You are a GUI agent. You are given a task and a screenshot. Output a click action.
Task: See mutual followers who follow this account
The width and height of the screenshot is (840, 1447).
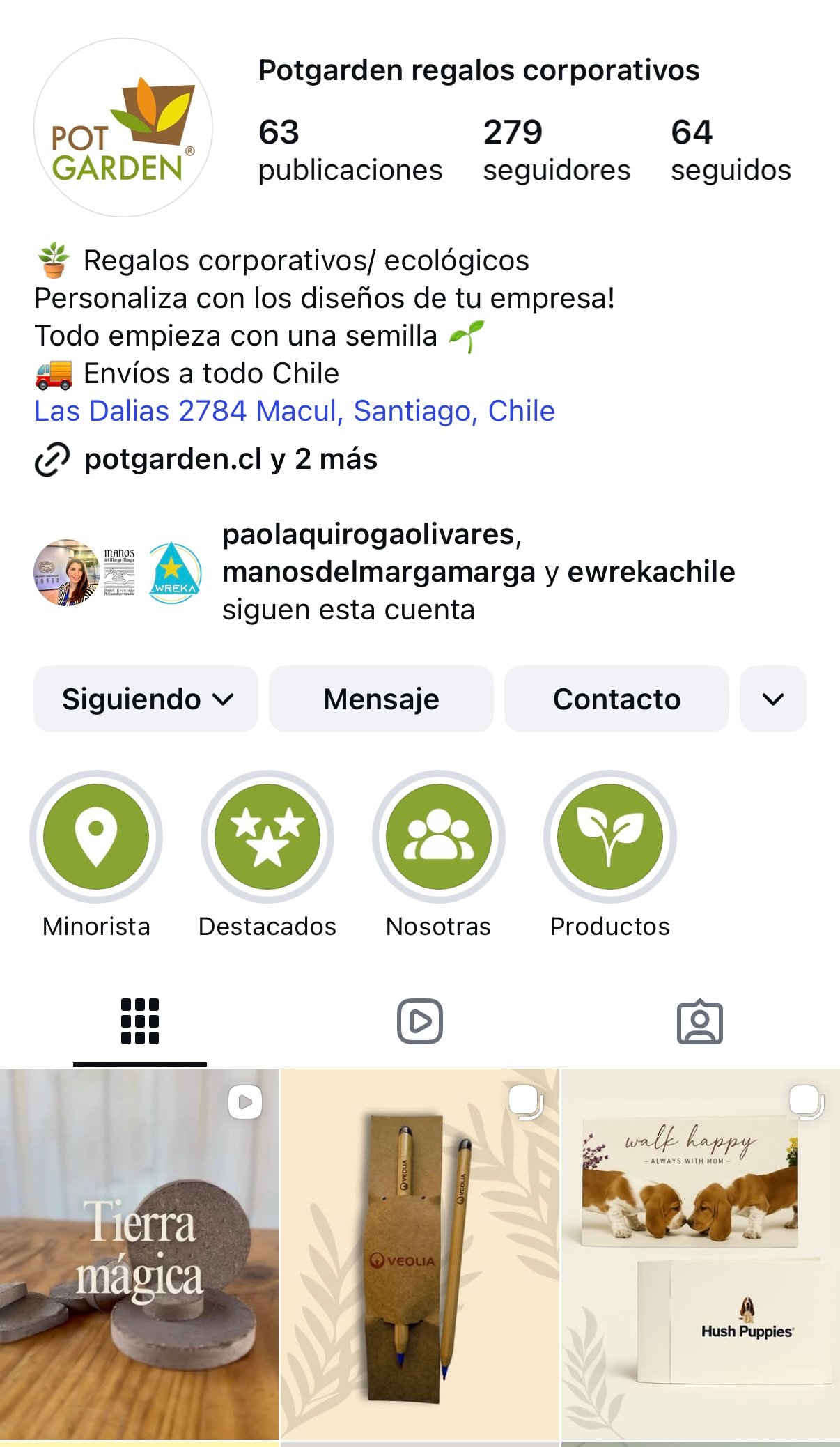click(x=478, y=572)
